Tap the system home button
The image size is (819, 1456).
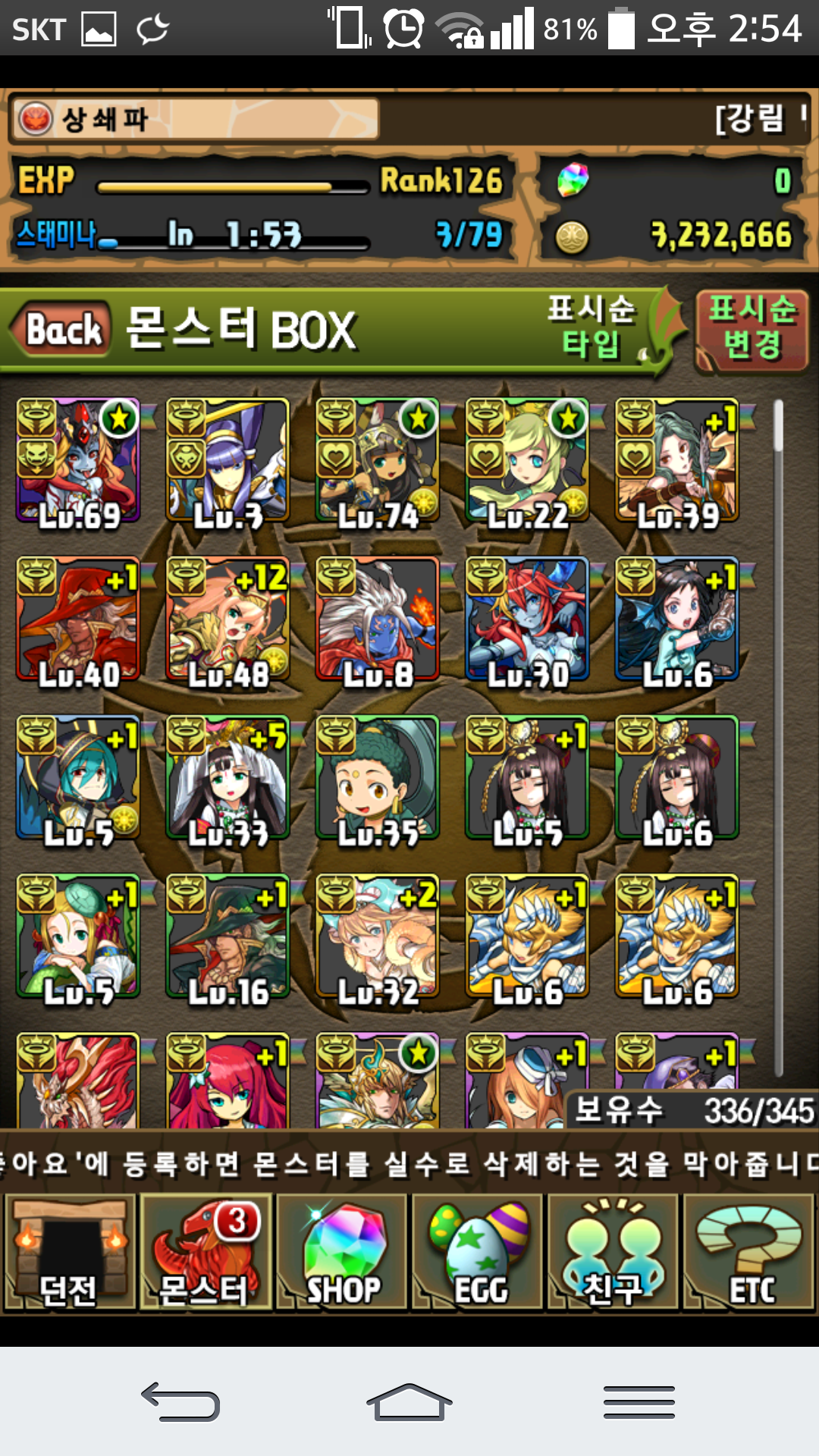click(409, 1401)
